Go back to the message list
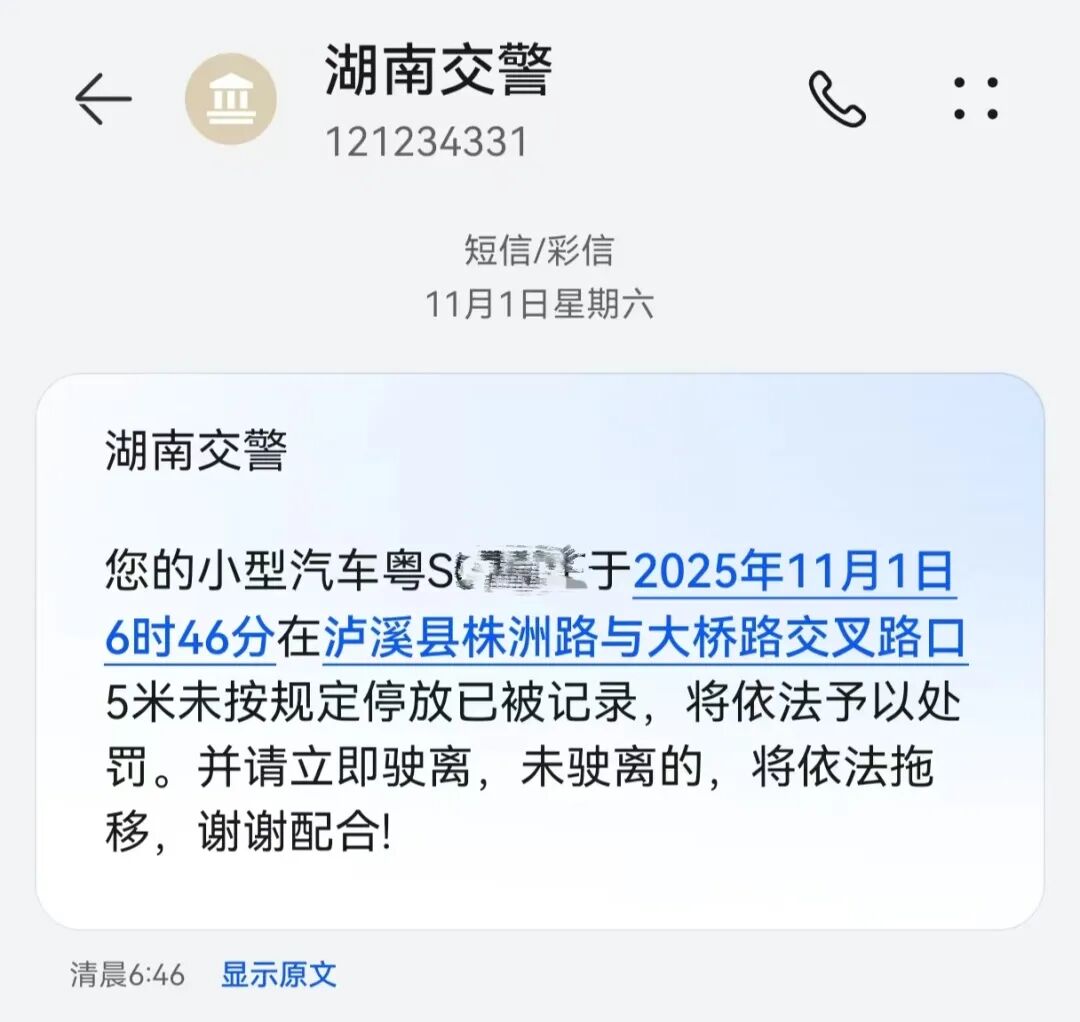1080x1022 pixels. [x=103, y=99]
